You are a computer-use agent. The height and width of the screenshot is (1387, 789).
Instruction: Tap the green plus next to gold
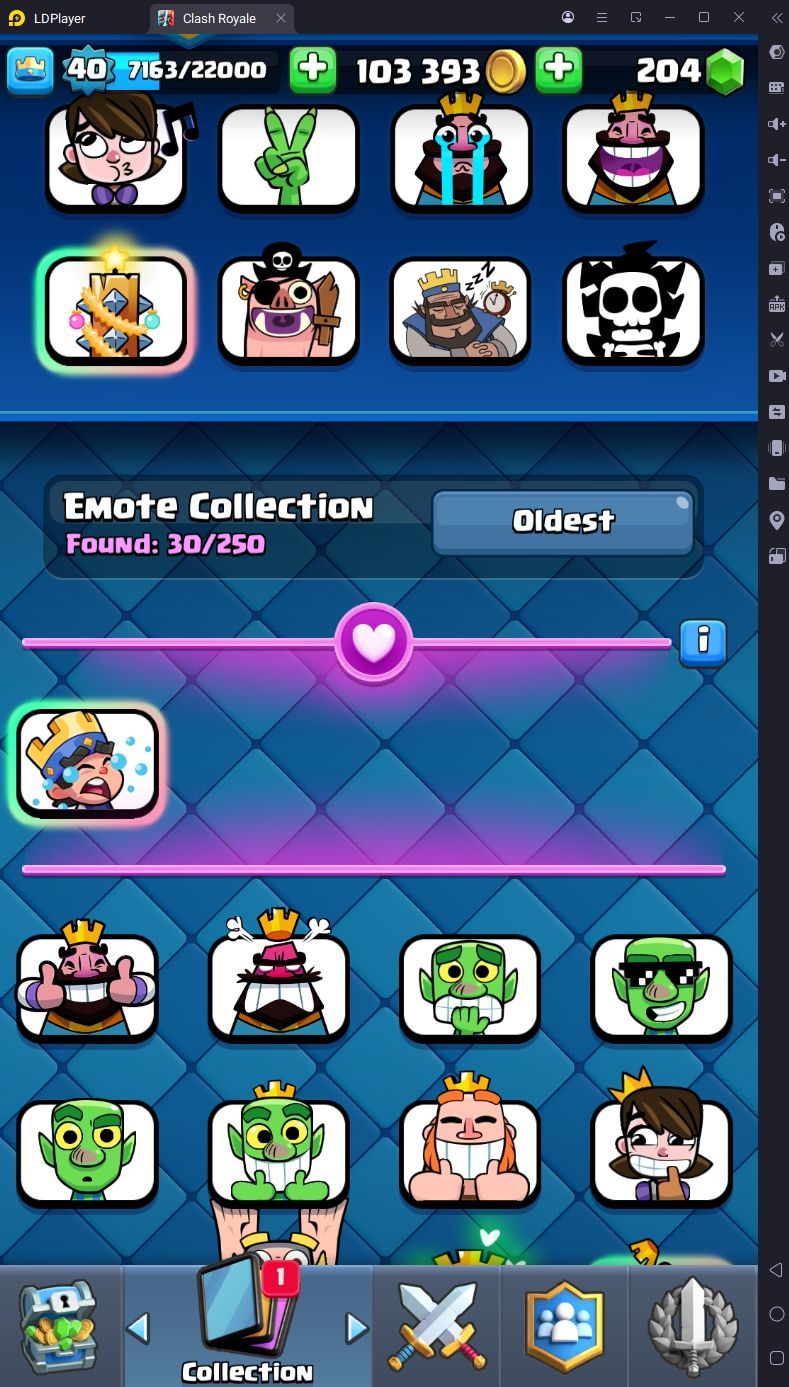coord(559,69)
